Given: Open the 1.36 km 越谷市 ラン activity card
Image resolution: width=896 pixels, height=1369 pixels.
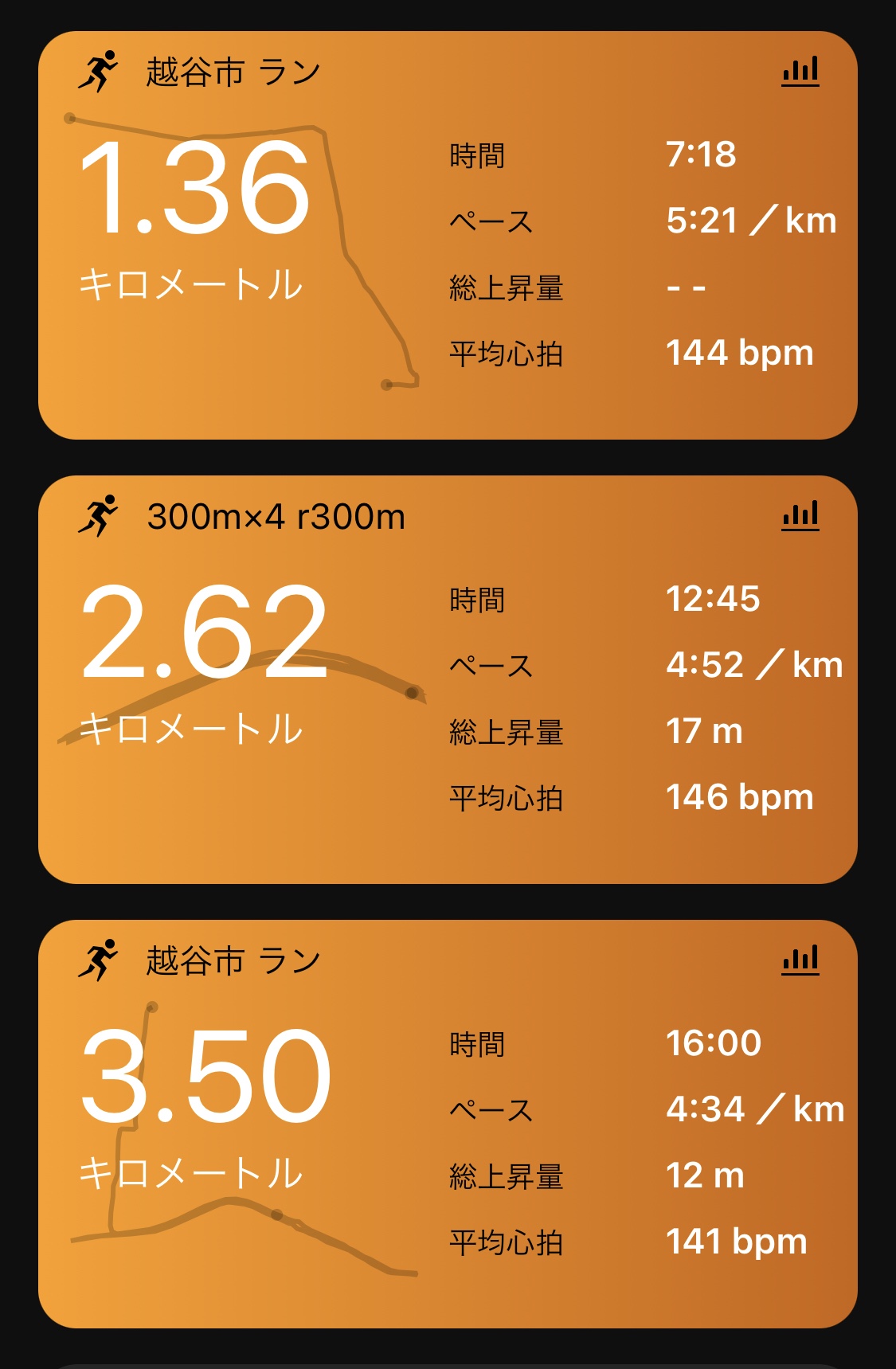Looking at the screenshot, I should tap(446, 236).
